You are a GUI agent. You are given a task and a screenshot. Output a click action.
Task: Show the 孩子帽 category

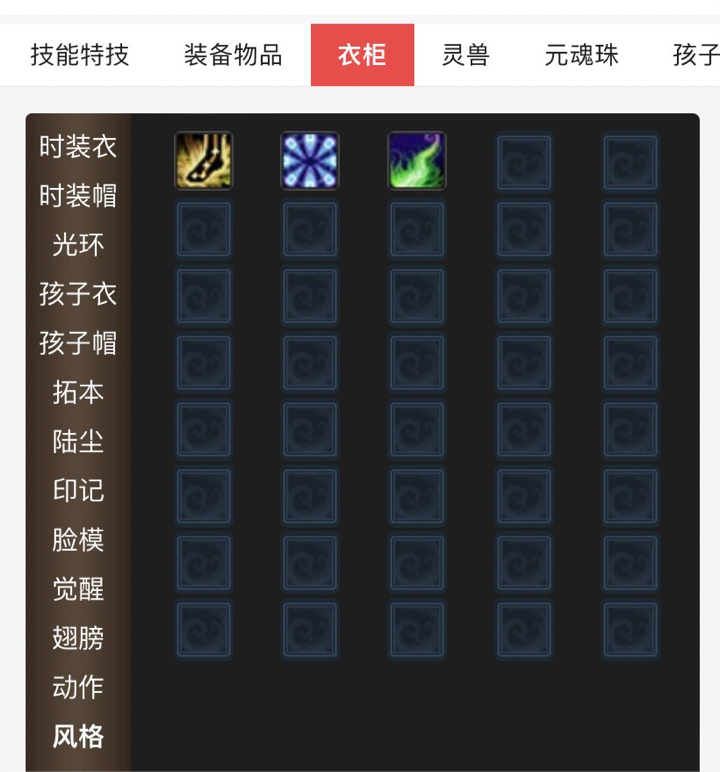pyautogui.click(x=78, y=343)
